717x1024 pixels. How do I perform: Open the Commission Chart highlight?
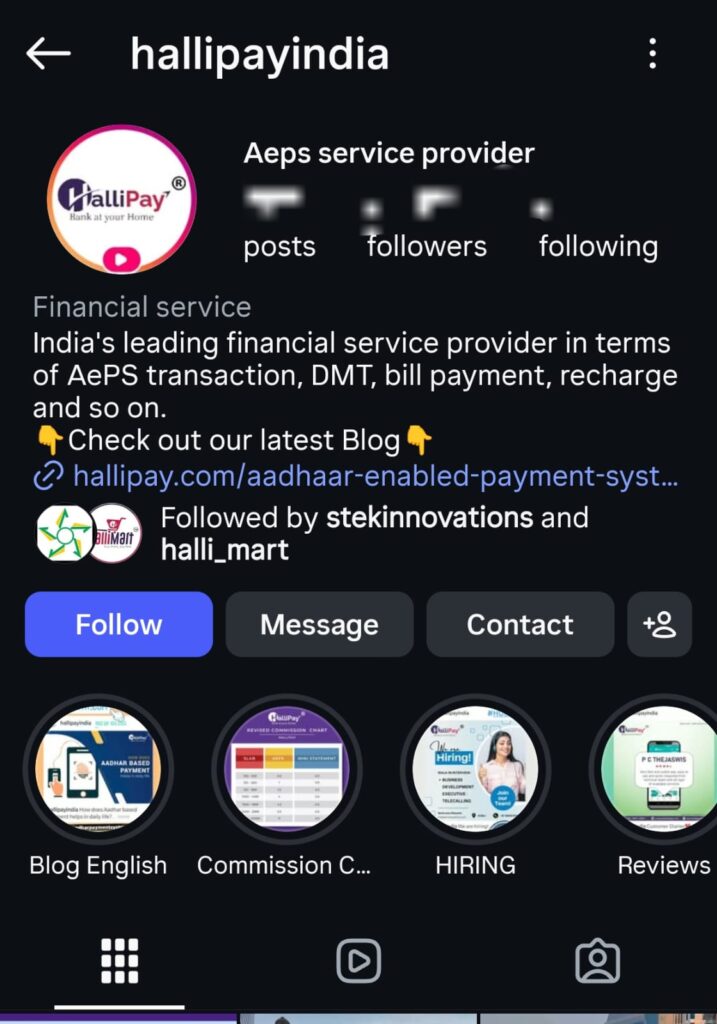(286, 767)
